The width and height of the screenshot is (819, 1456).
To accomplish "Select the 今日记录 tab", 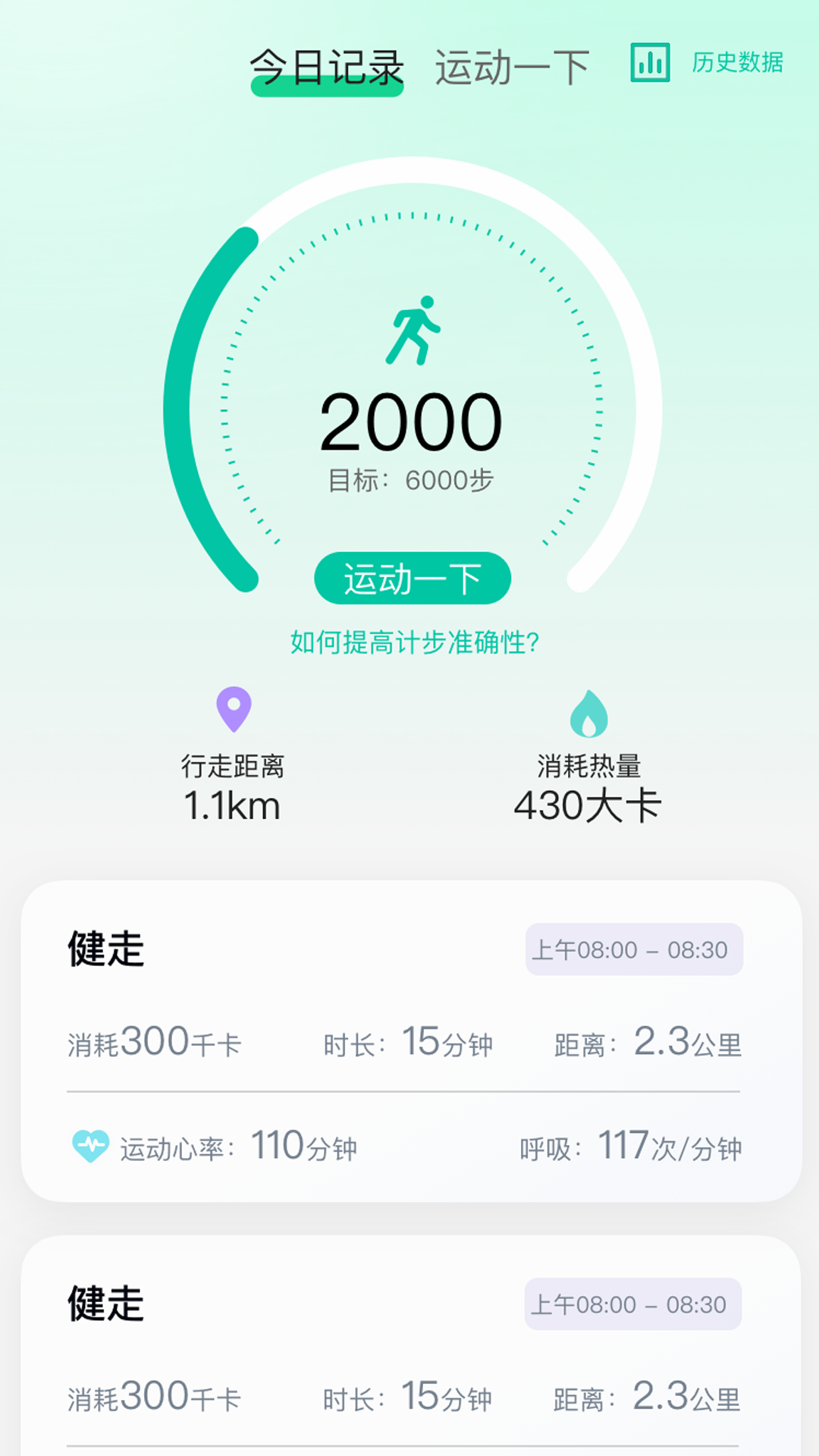I will (326, 66).
